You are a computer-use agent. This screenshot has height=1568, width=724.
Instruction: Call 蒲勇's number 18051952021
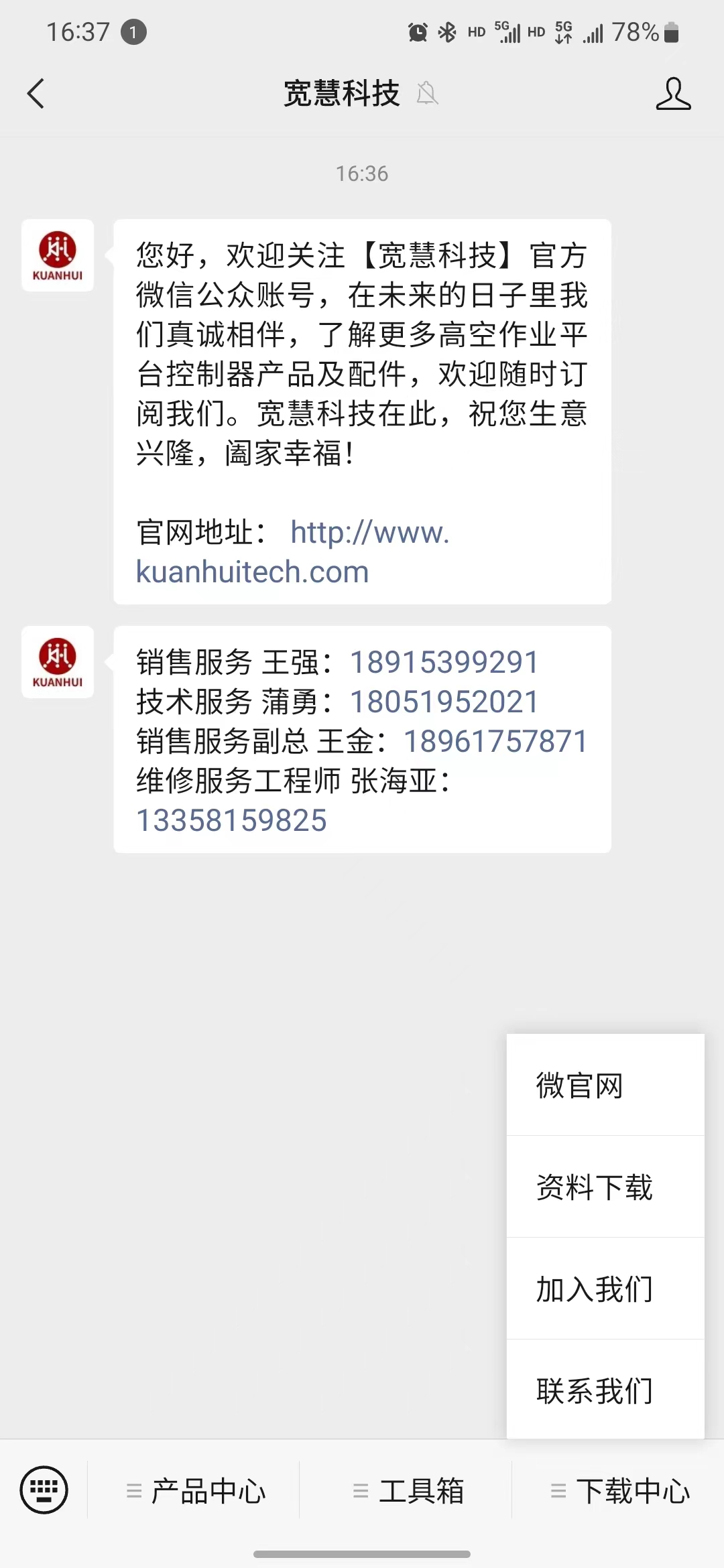click(x=444, y=702)
